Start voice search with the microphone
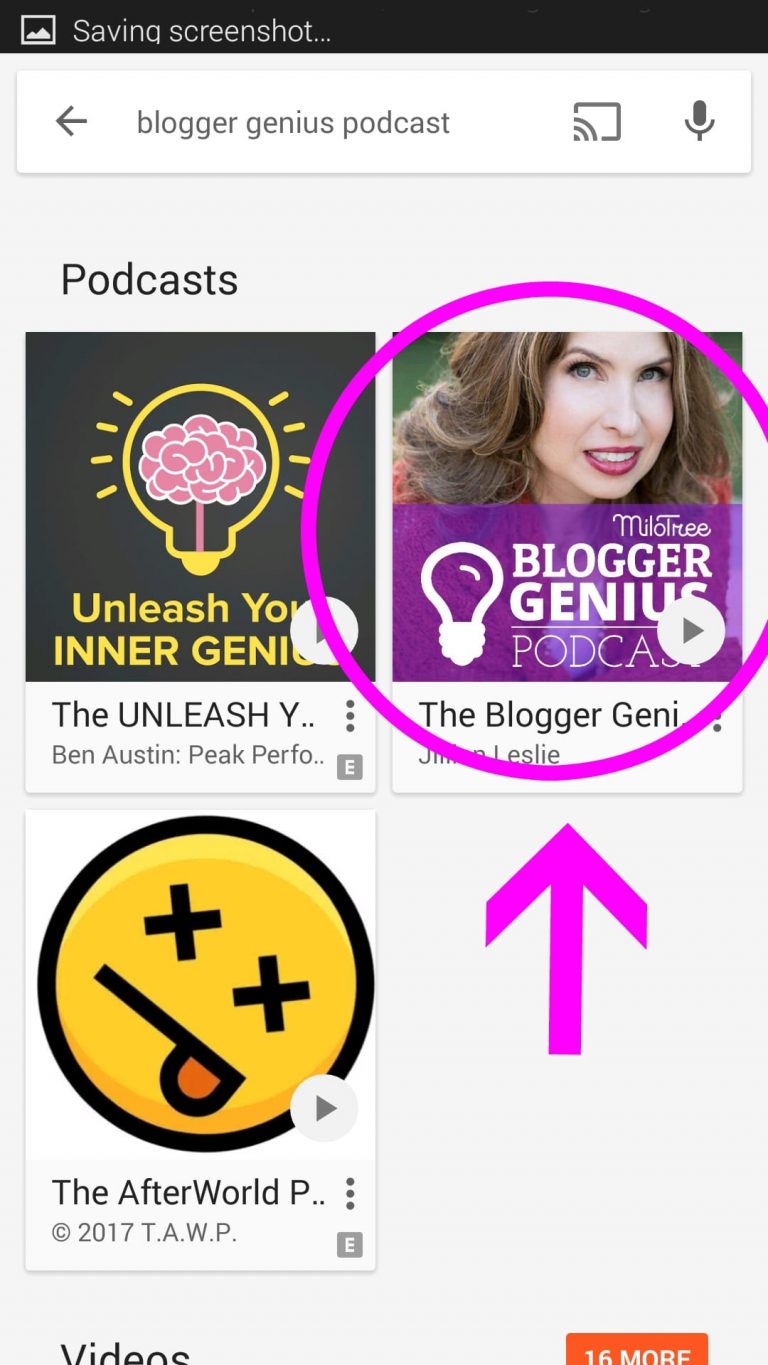This screenshot has width=768, height=1365. click(x=699, y=121)
